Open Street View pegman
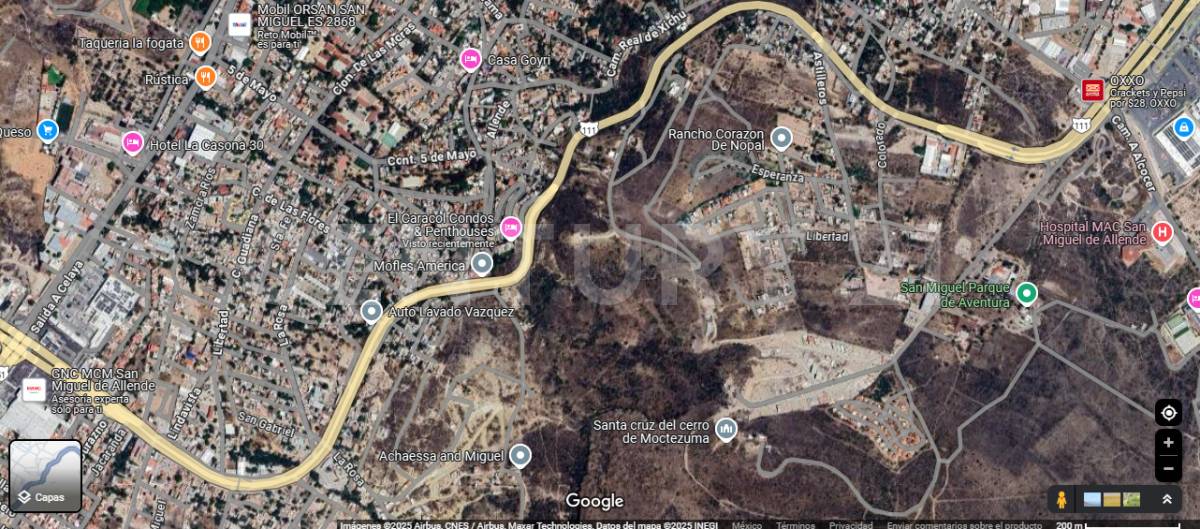The width and height of the screenshot is (1200, 529). point(1062,499)
